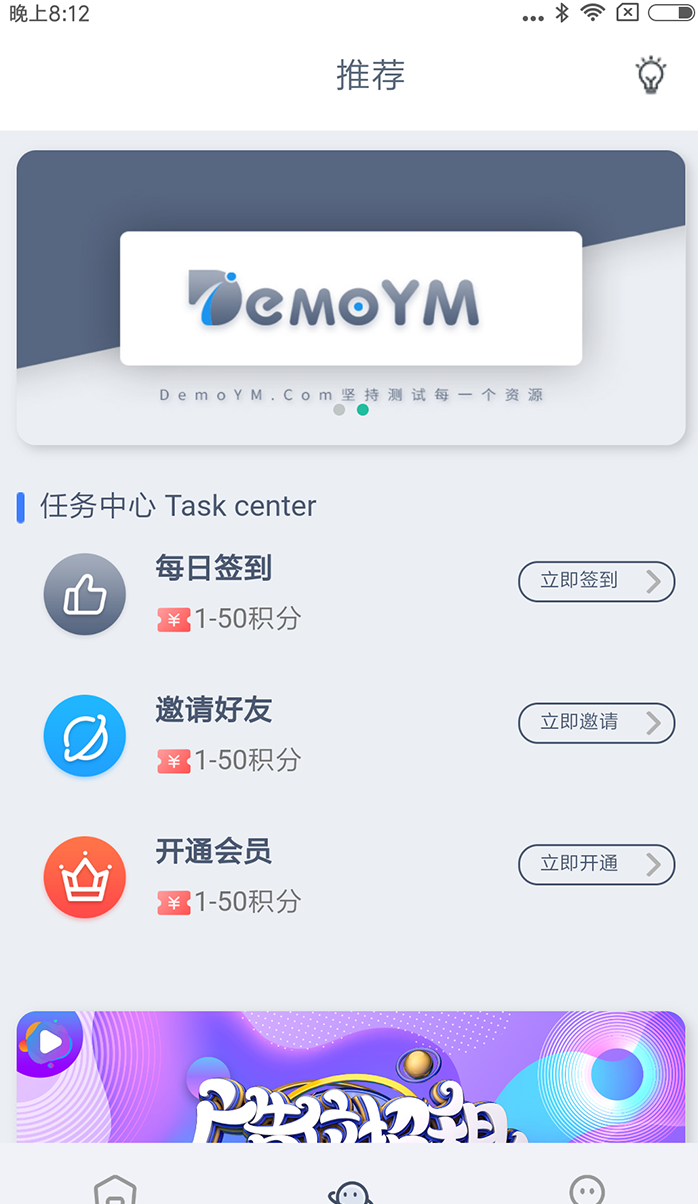Switch to the face icon tab
Viewport: 698px width, 1204px height.
click(586, 1189)
